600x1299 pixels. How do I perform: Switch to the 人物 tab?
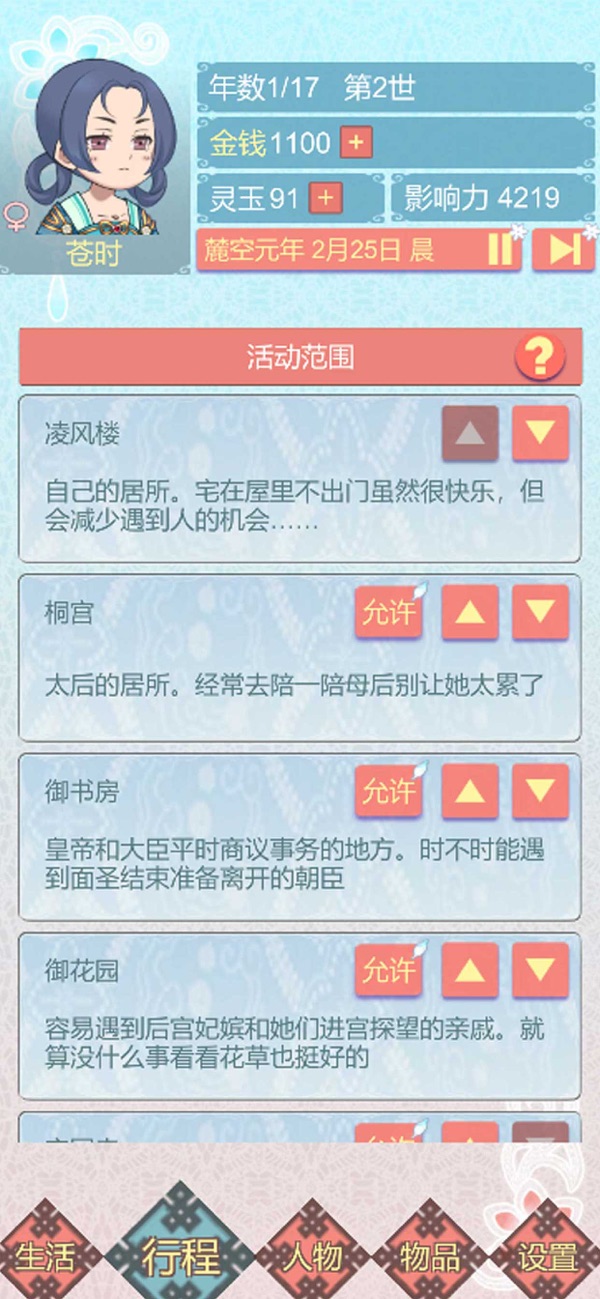click(314, 1255)
